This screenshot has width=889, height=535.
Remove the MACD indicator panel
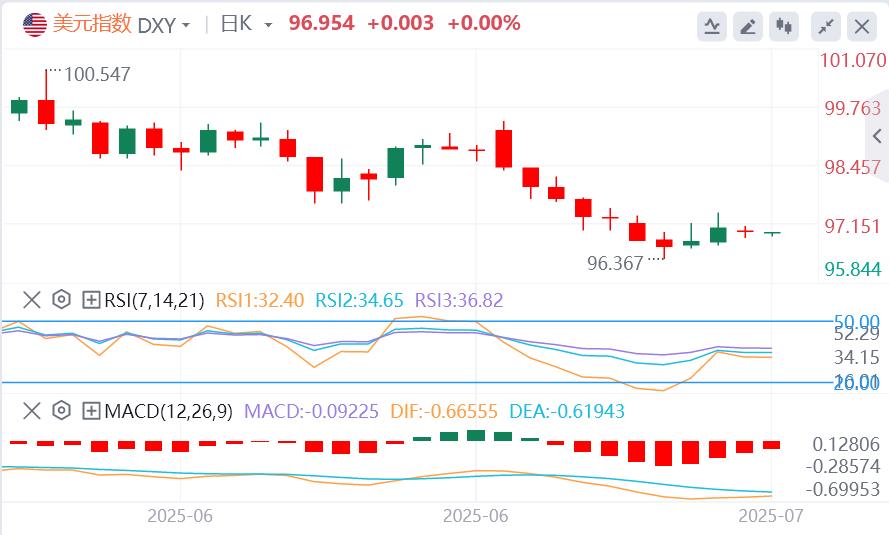32,410
